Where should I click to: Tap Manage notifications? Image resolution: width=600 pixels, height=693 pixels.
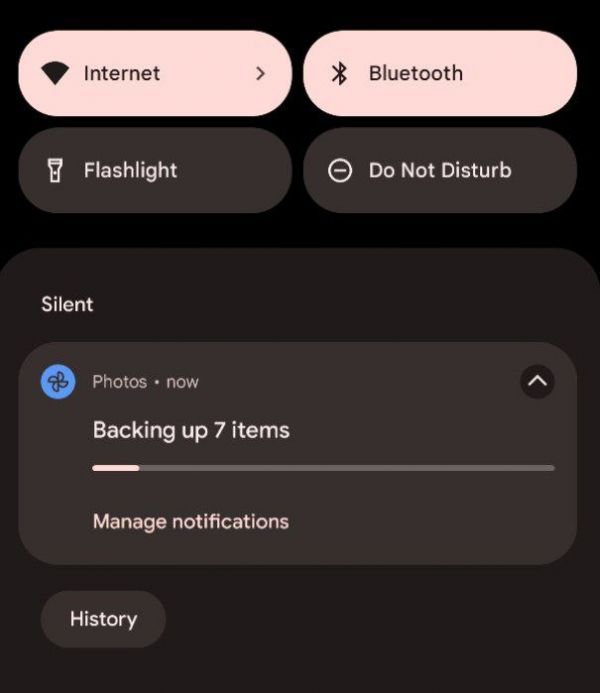(190, 522)
